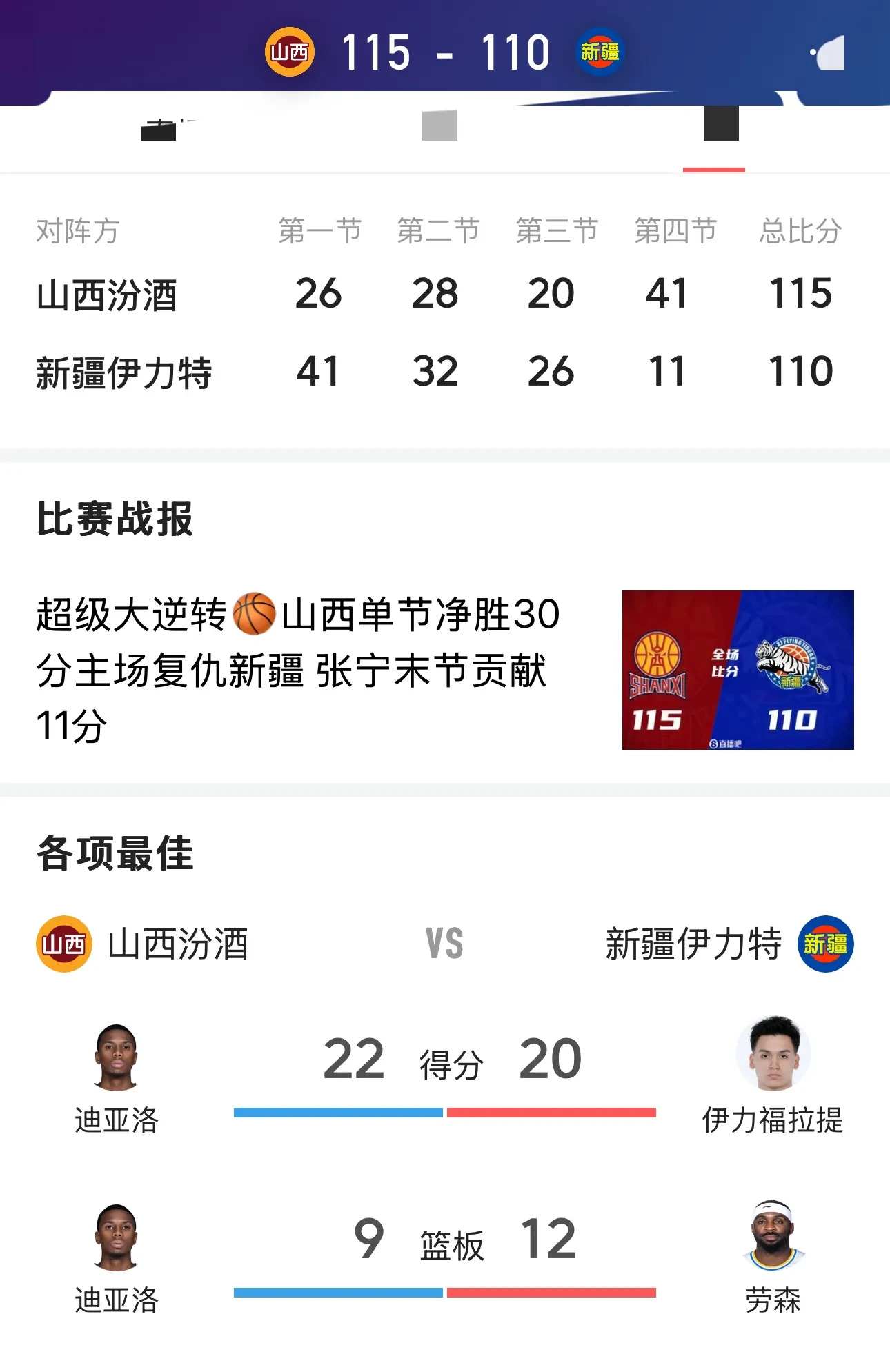Open the 山西 team logo in the score header
This screenshot has height=1372, width=890.
point(290,52)
